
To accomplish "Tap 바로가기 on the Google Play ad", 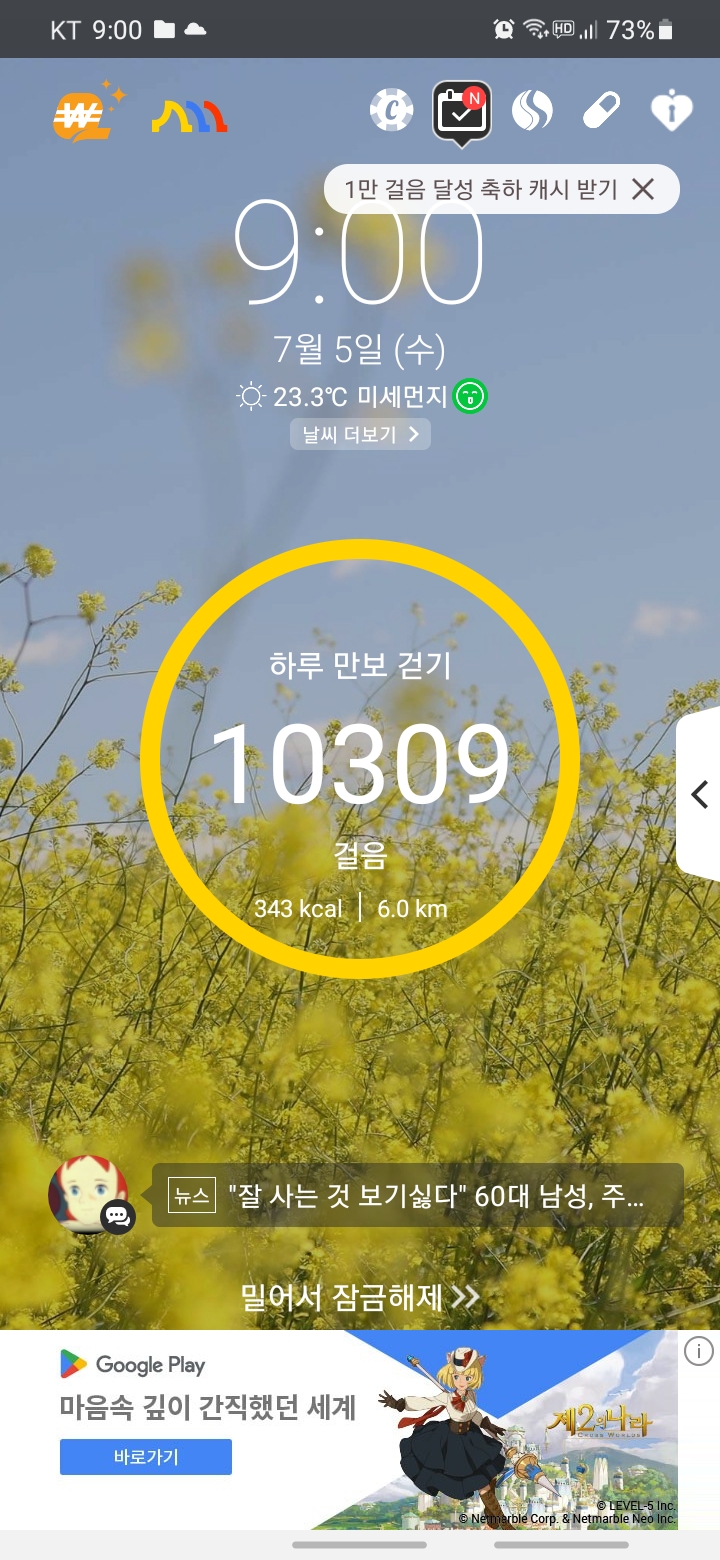I will pyautogui.click(x=146, y=1456).
